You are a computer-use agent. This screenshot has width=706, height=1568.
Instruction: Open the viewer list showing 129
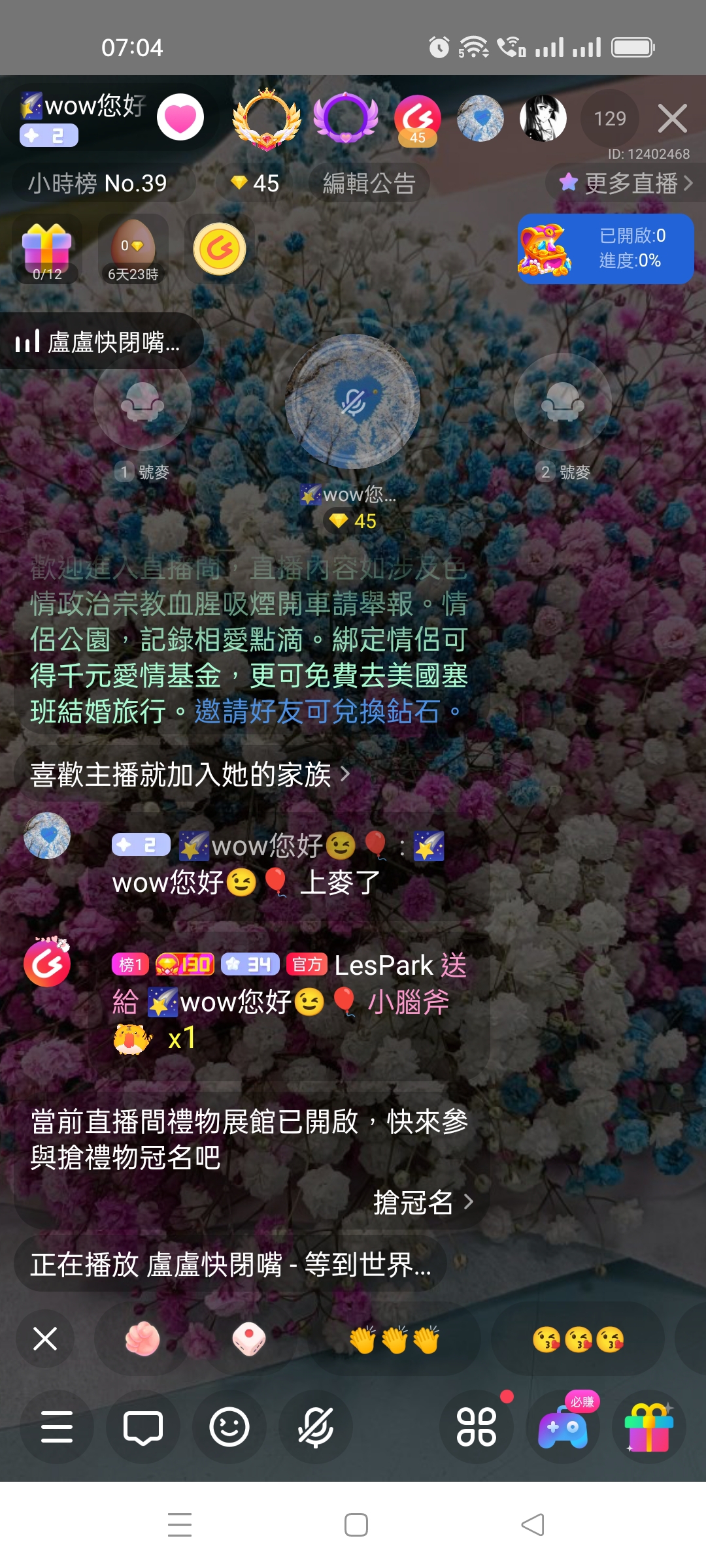pyautogui.click(x=609, y=118)
